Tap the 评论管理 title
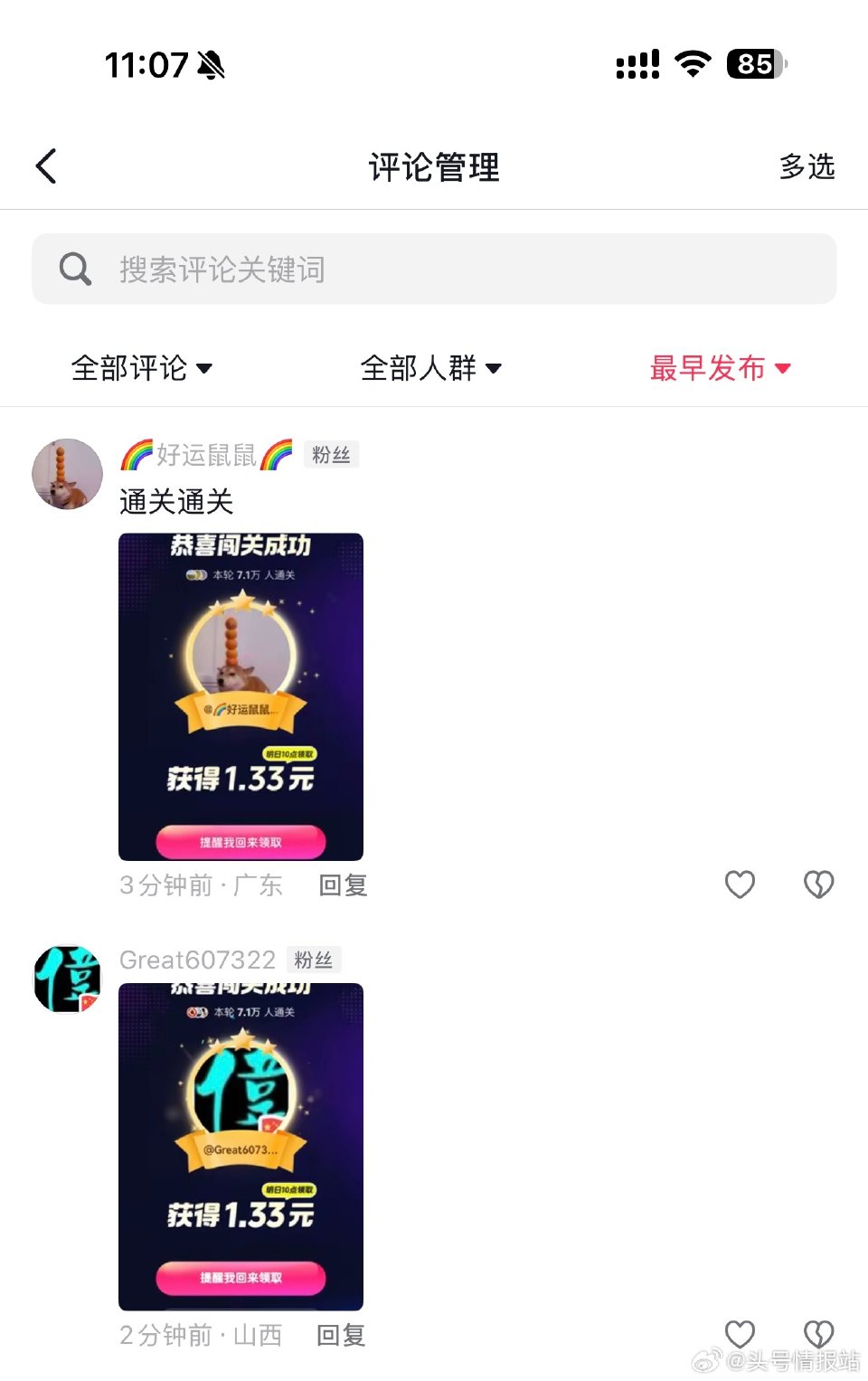The width and height of the screenshot is (868, 1381). [433, 167]
